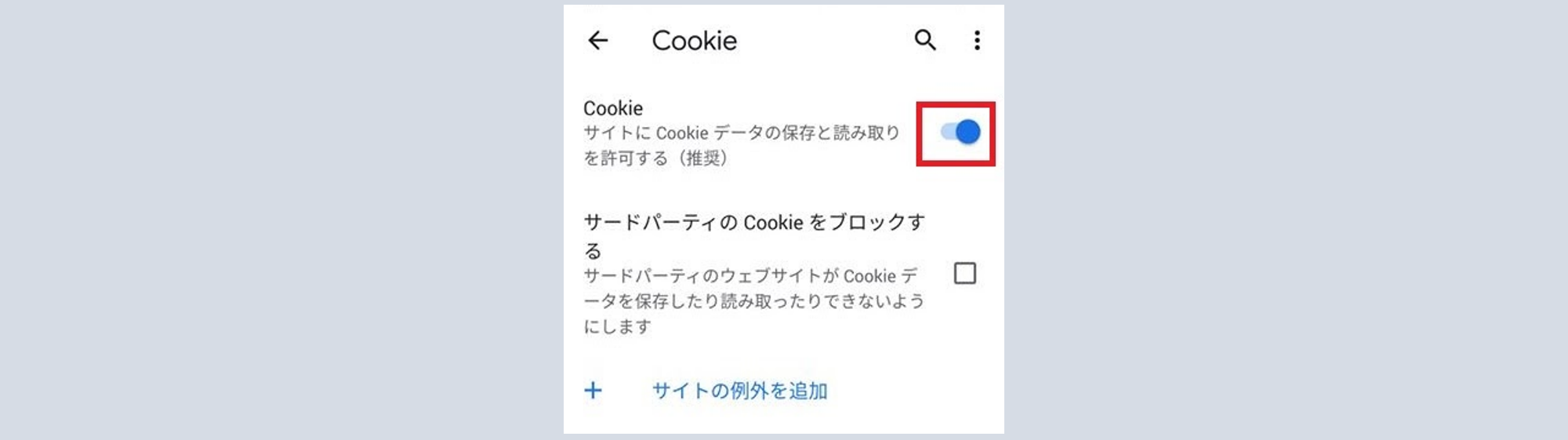Go back from Cookie settings

[598, 40]
